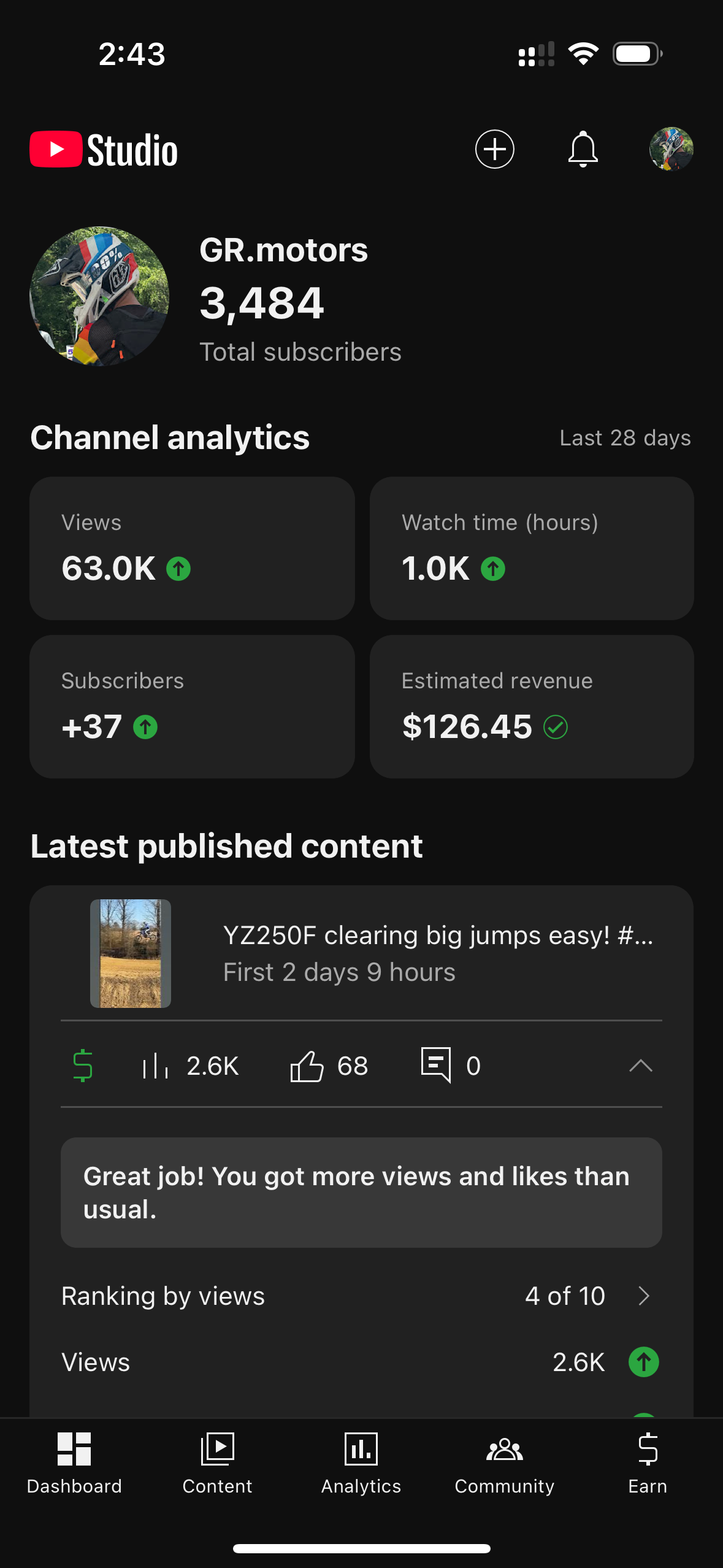
Task: Collapse the latest video stats chevron
Action: point(640,1066)
